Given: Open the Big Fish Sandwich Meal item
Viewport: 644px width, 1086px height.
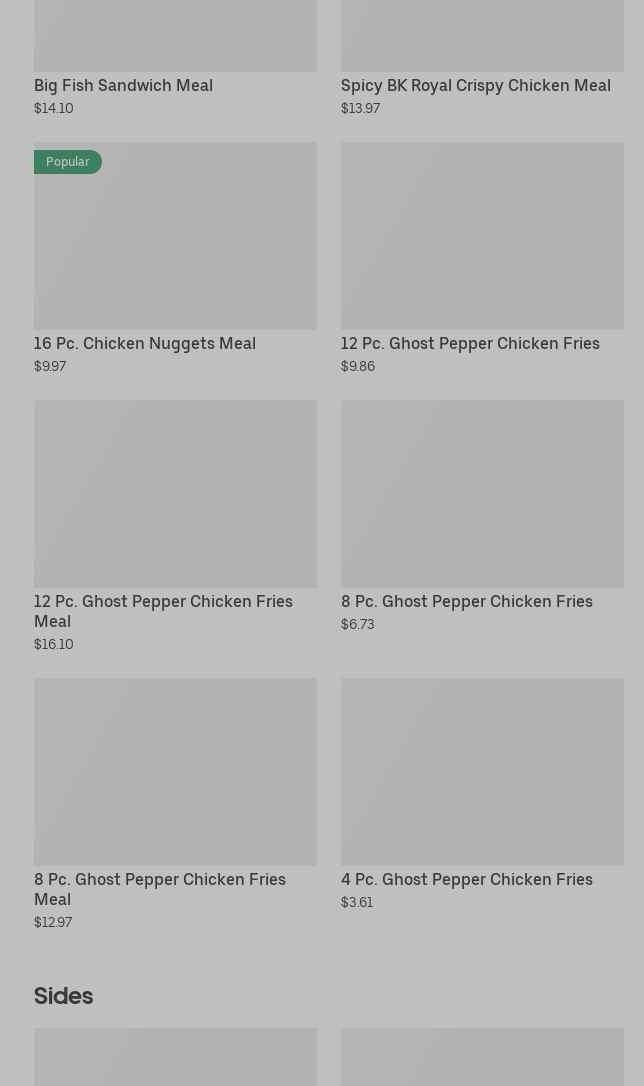Looking at the screenshot, I should click(x=175, y=58).
